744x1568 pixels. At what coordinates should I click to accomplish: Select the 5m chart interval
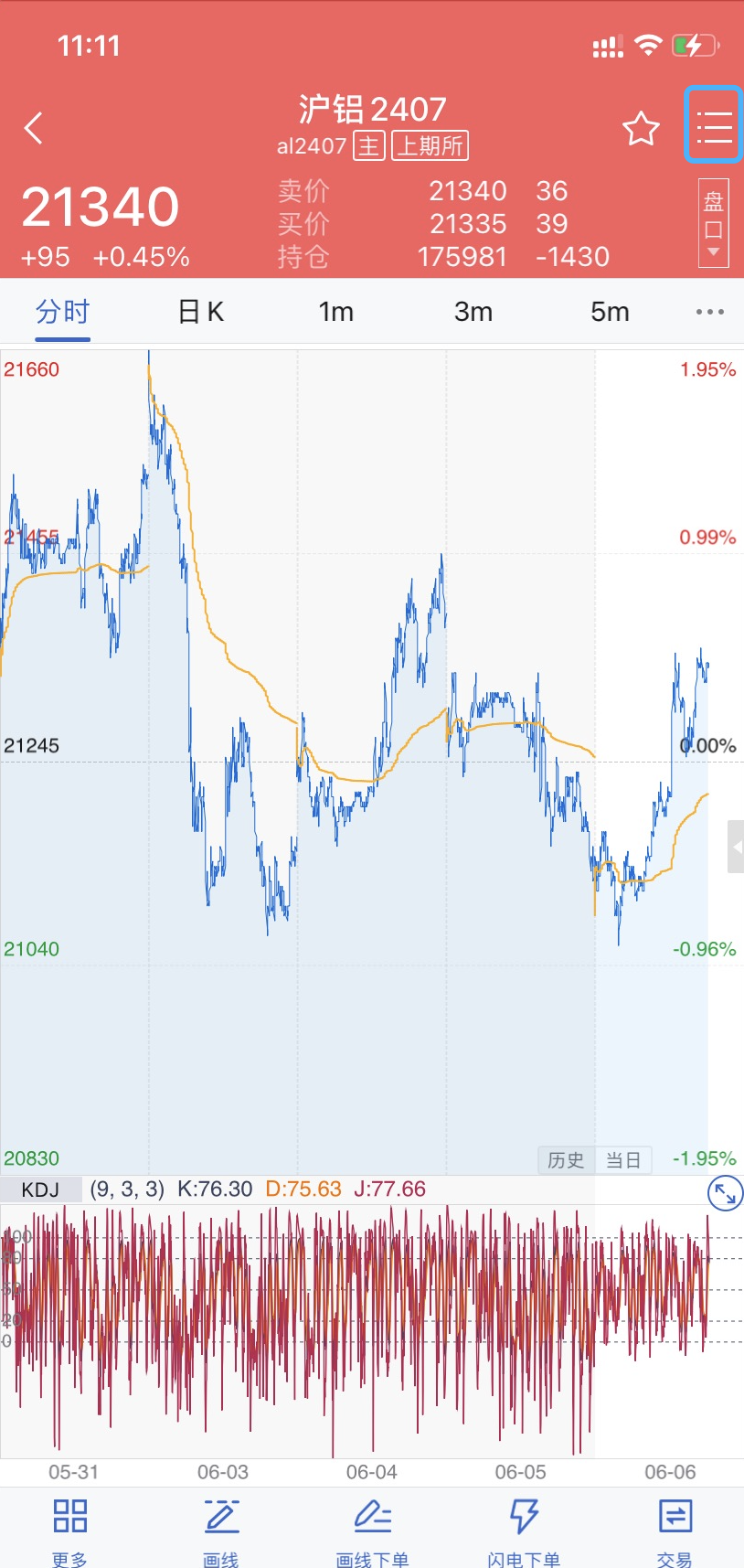[x=610, y=313]
